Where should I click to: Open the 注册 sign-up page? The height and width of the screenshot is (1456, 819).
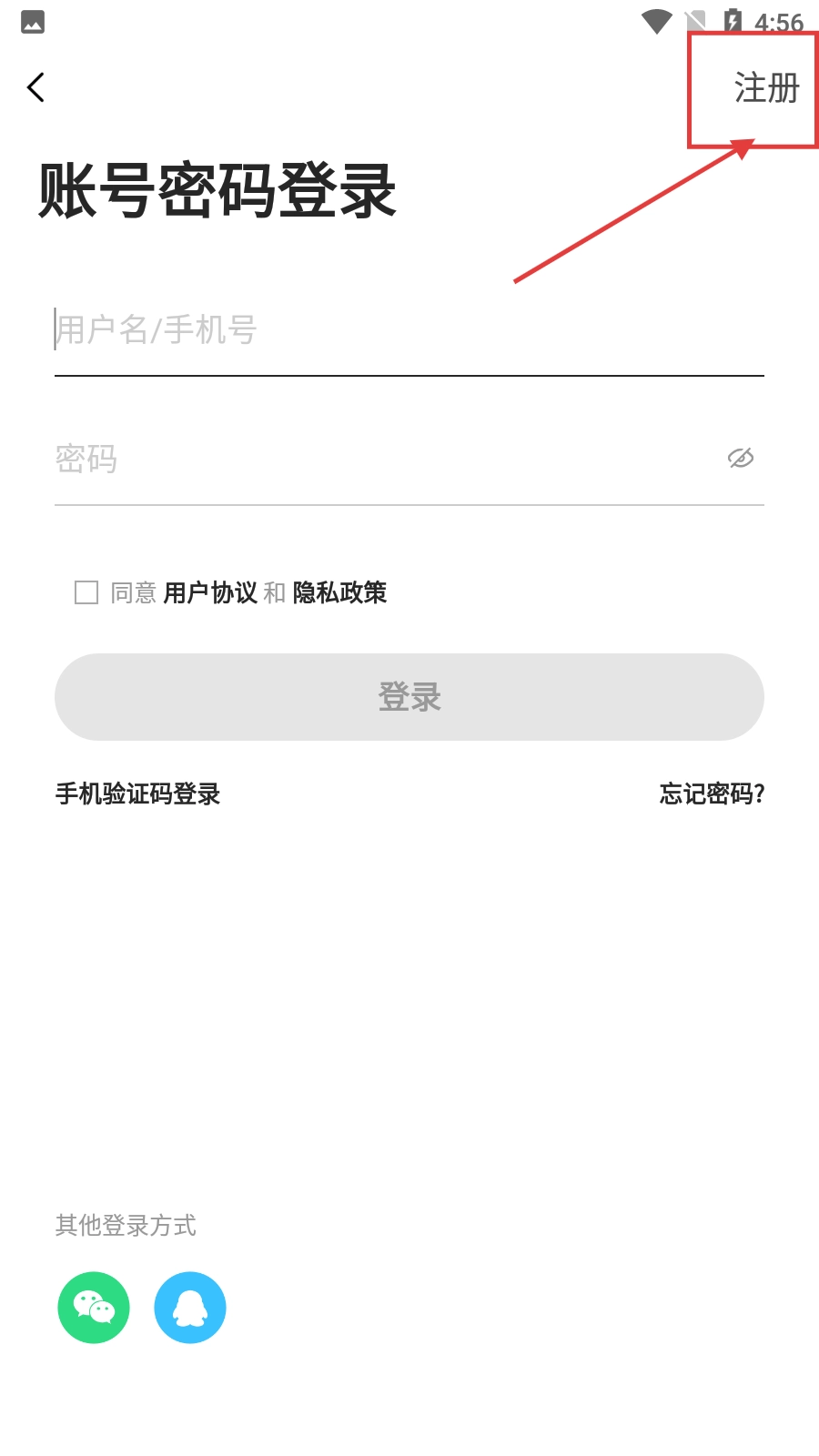point(766,88)
